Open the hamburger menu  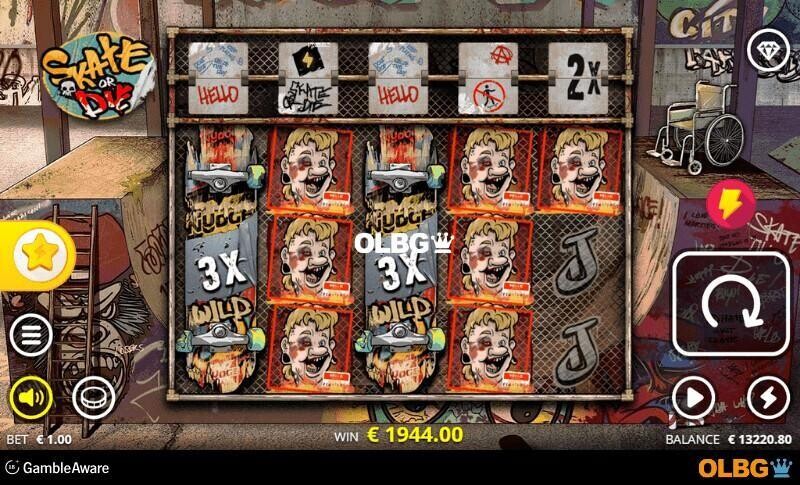click(32, 335)
